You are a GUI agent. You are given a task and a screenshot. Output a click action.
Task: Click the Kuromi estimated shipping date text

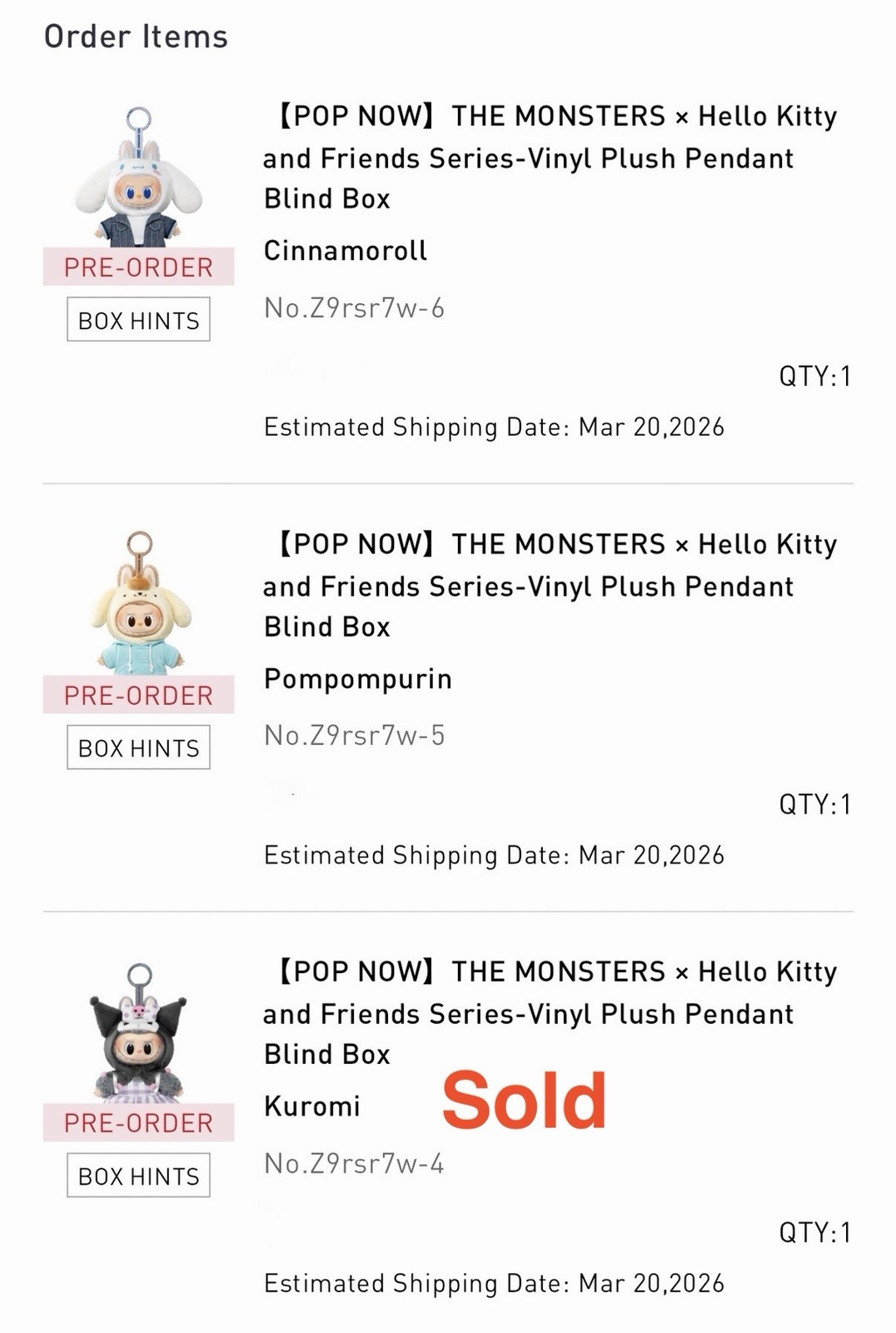495,1286
